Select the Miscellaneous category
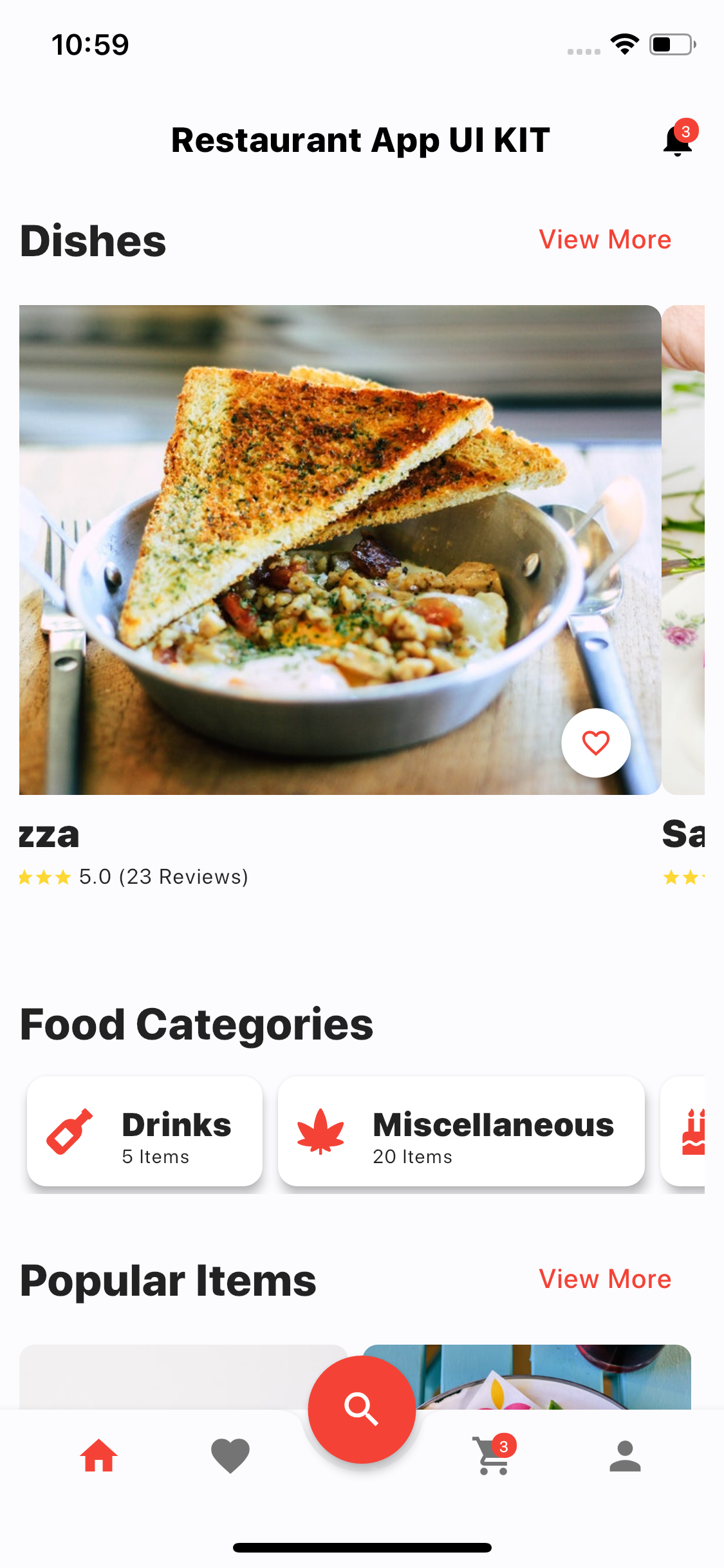 (461, 1131)
